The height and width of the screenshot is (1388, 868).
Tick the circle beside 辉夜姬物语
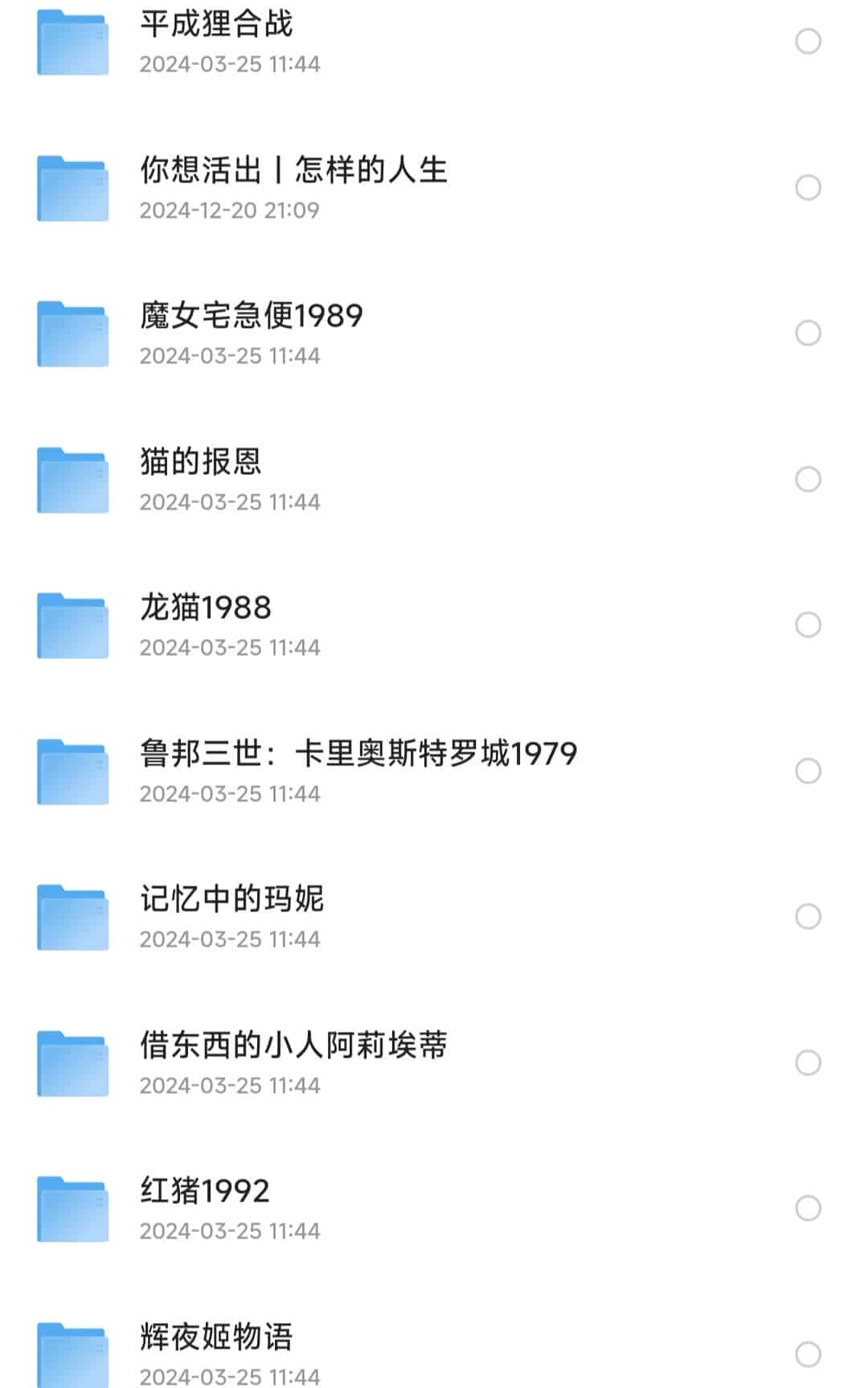(x=808, y=1354)
